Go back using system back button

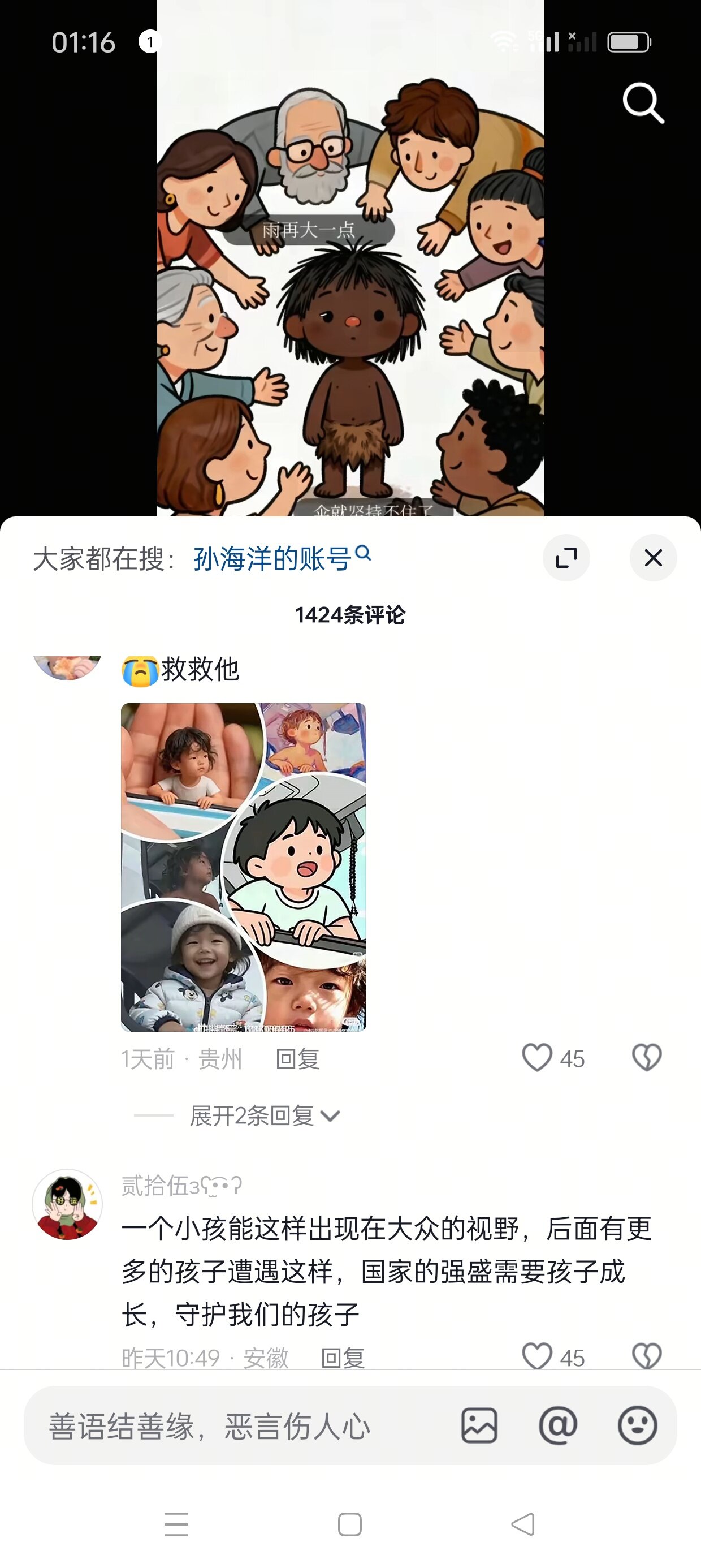tap(523, 1524)
